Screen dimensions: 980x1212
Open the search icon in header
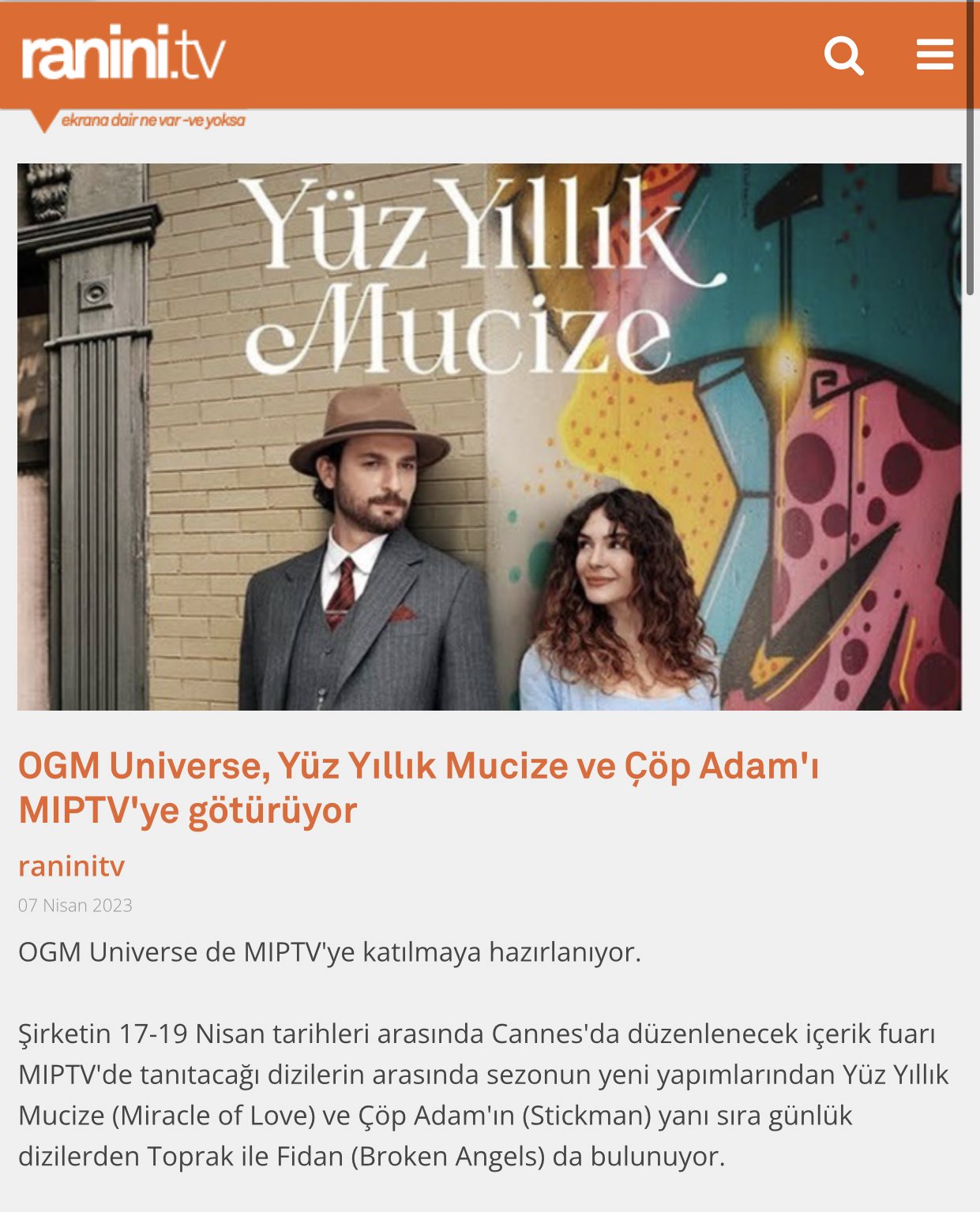click(843, 55)
